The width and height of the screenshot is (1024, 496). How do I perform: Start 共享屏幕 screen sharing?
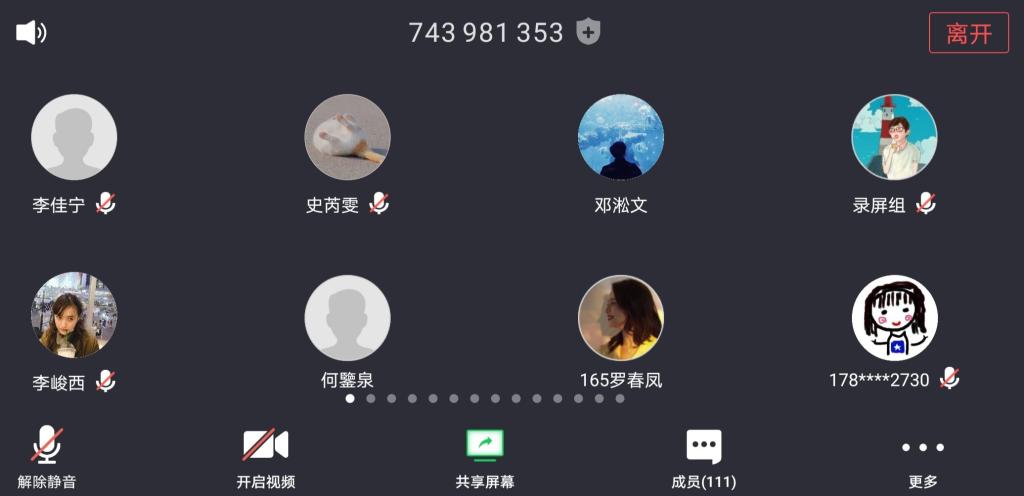click(485, 456)
